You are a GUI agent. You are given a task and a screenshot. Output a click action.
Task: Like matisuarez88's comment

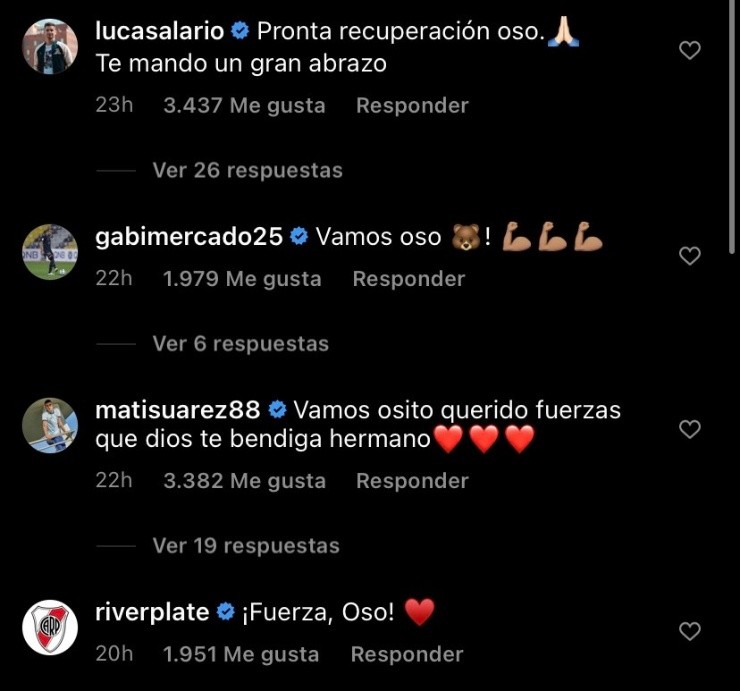tap(690, 429)
